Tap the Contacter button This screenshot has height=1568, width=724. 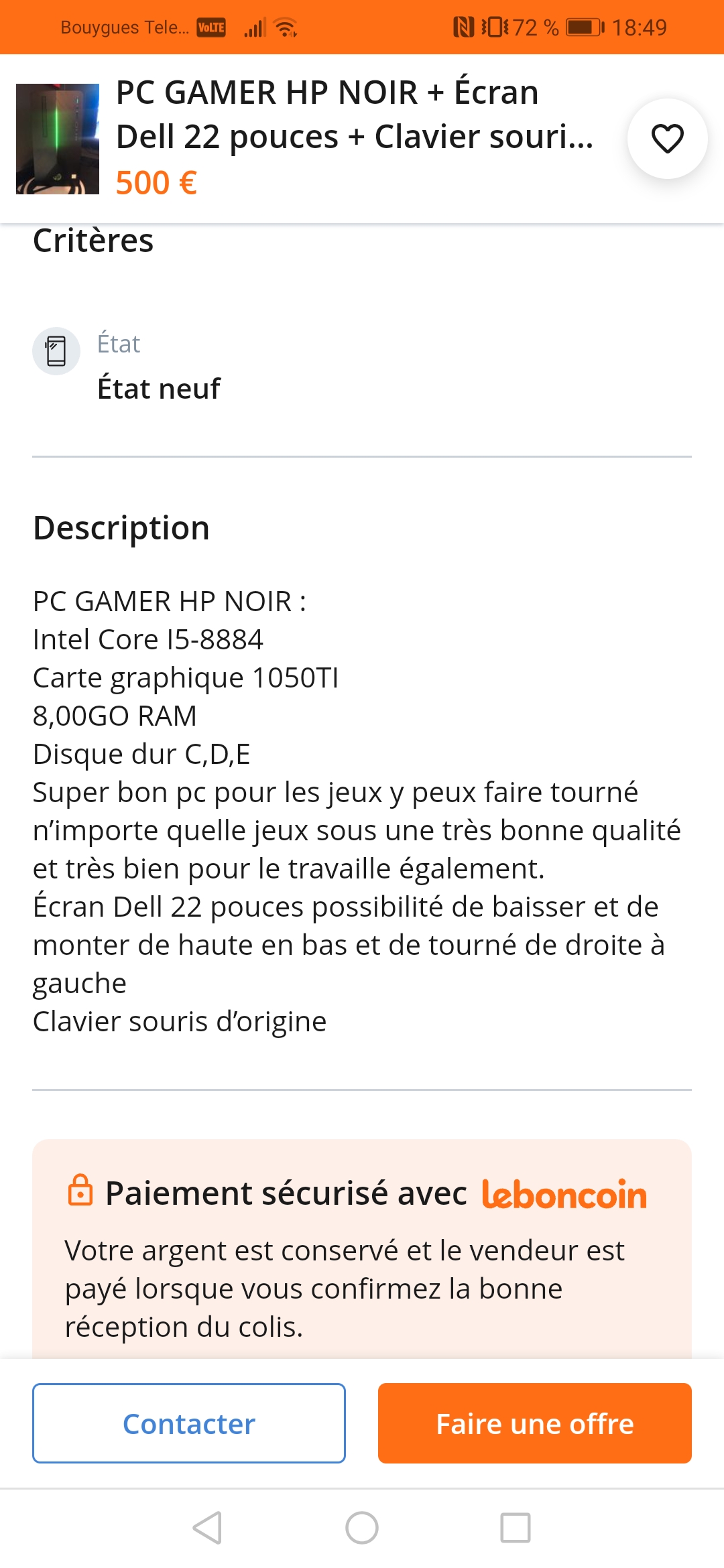tap(189, 1423)
